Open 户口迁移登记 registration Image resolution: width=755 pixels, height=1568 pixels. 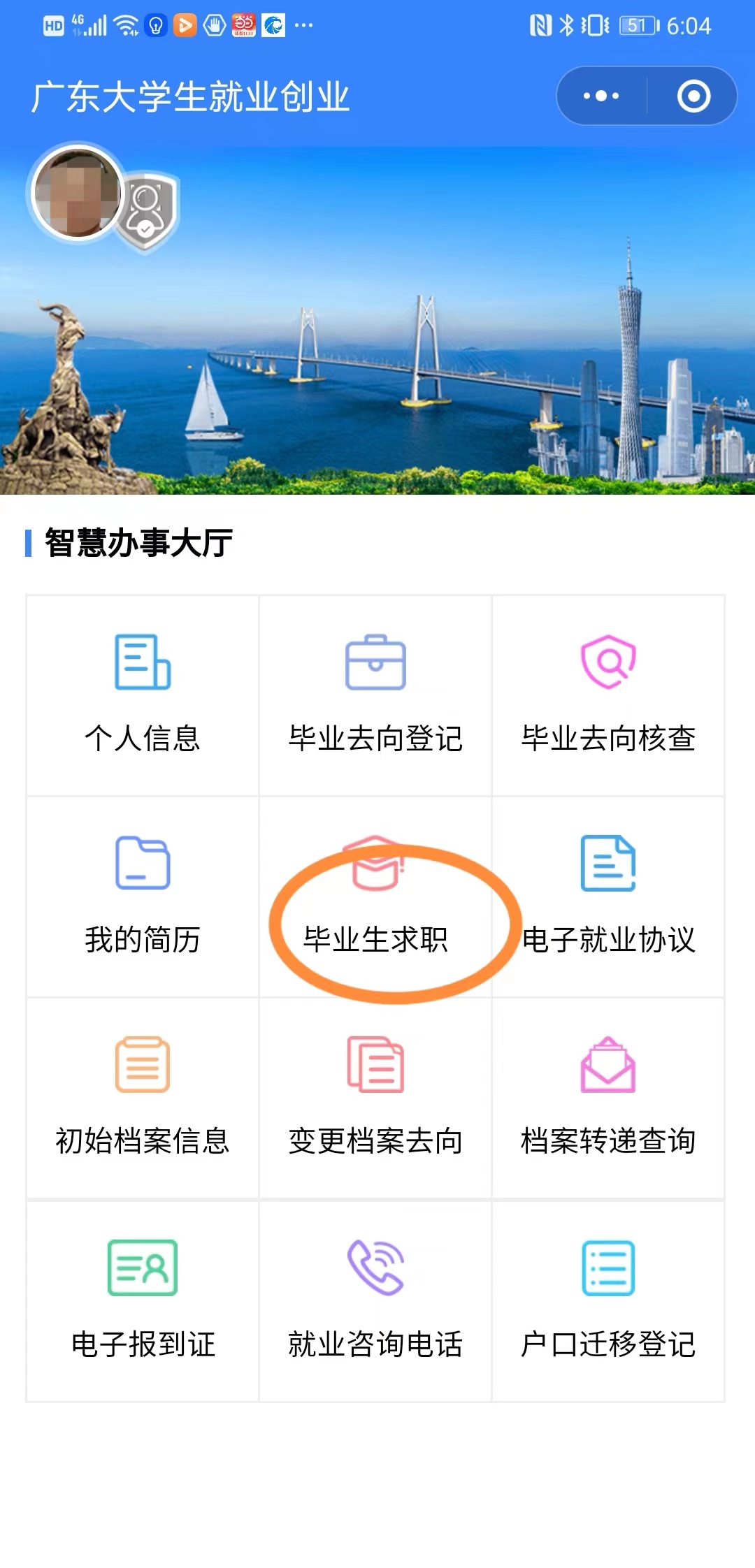coord(608,1300)
